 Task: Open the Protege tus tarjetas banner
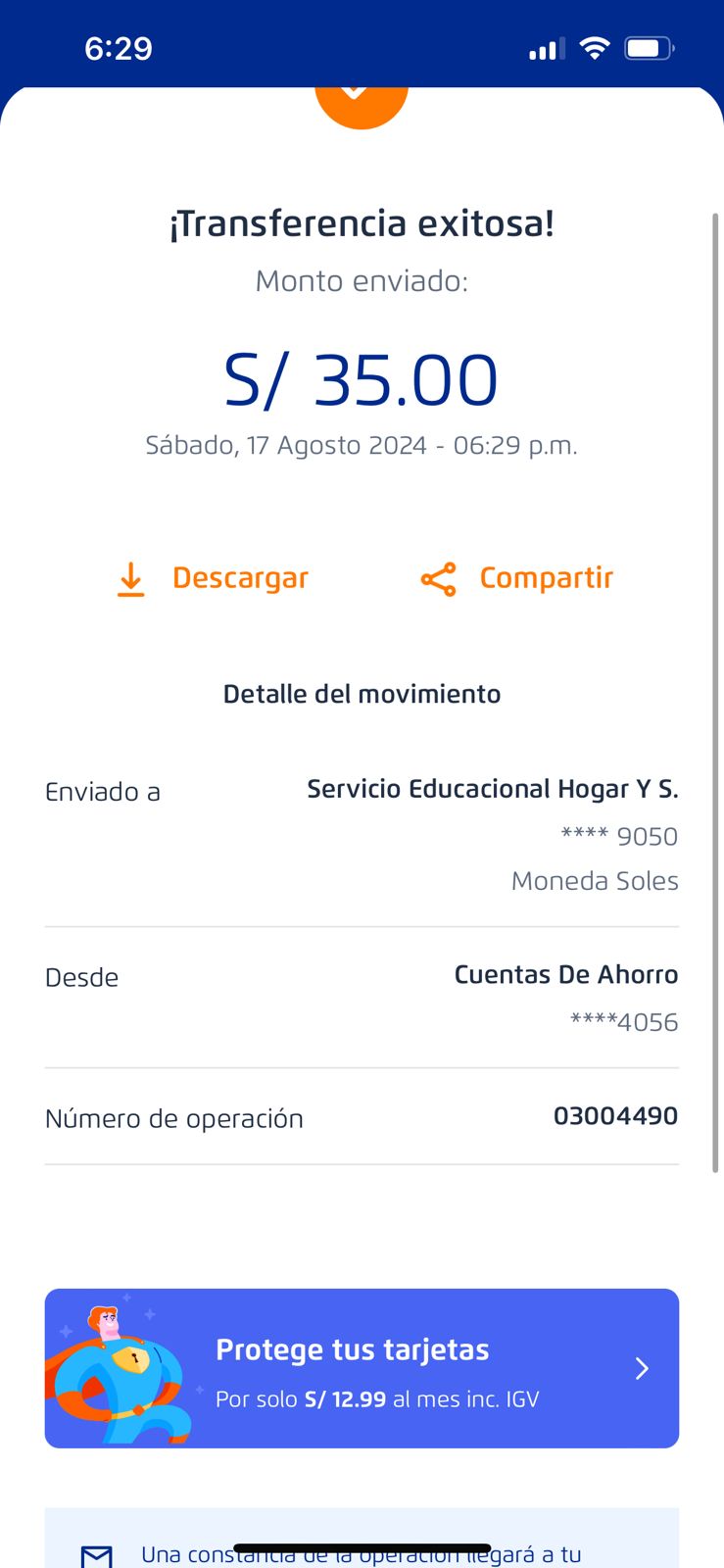(x=362, y=1368)
